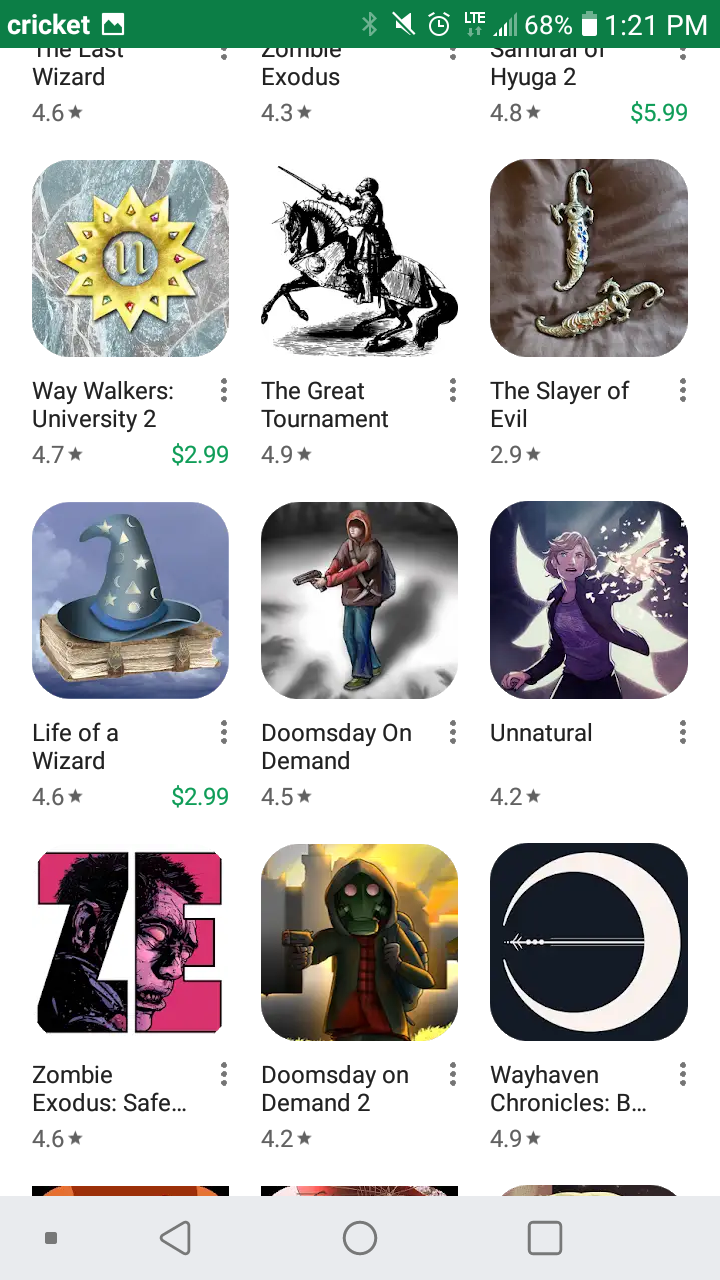Tap the three-dot menu beside Unnatural
Viewport: 720px width, 1280px height.
(x=683, y=733)
